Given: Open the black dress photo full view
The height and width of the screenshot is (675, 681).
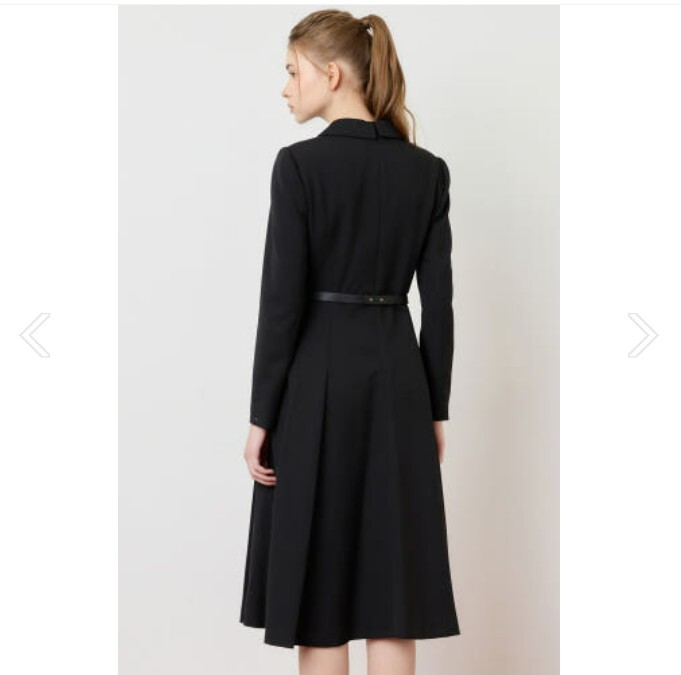Looking at the screenshot, I should point(339,339).
